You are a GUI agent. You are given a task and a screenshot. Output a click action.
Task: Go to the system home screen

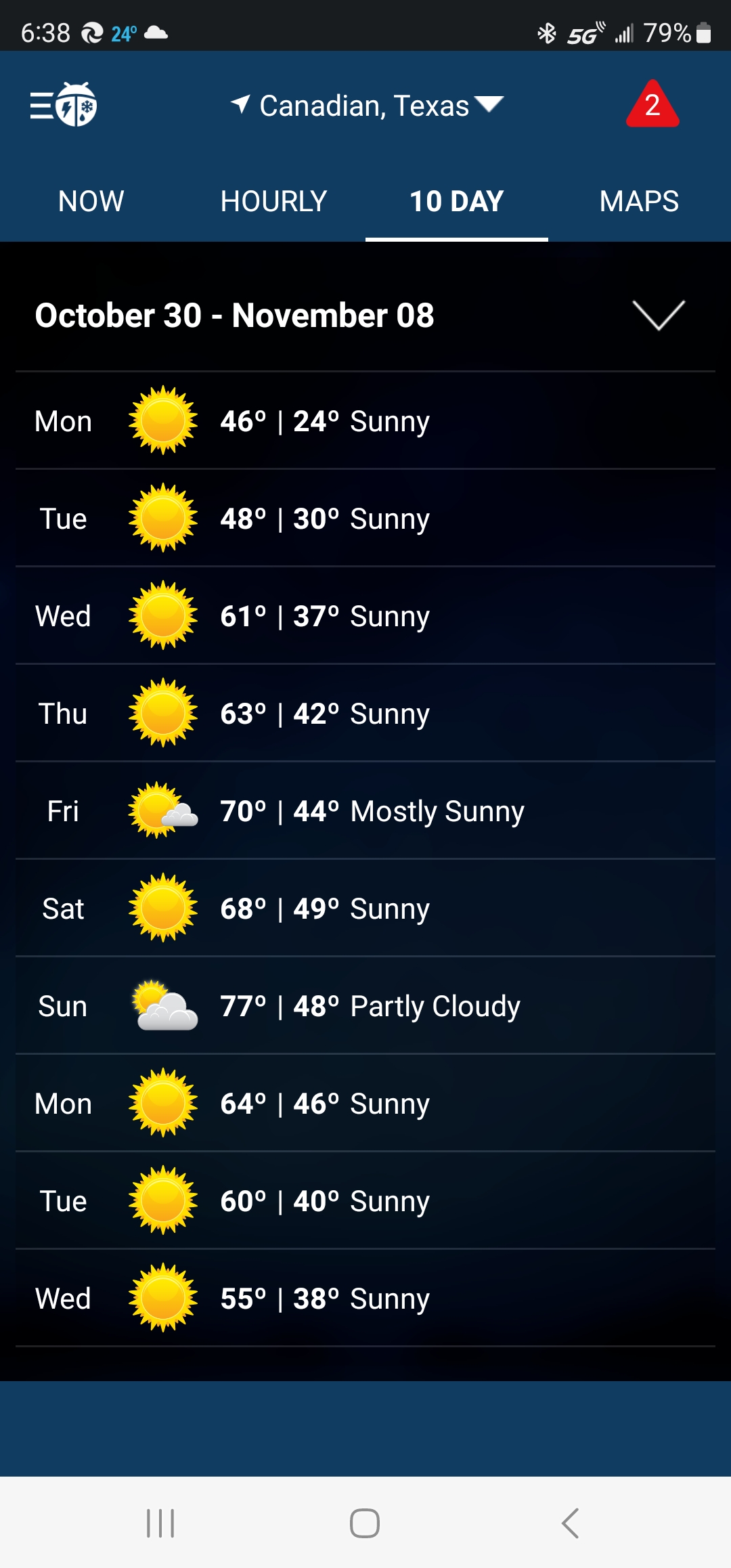365,1523
